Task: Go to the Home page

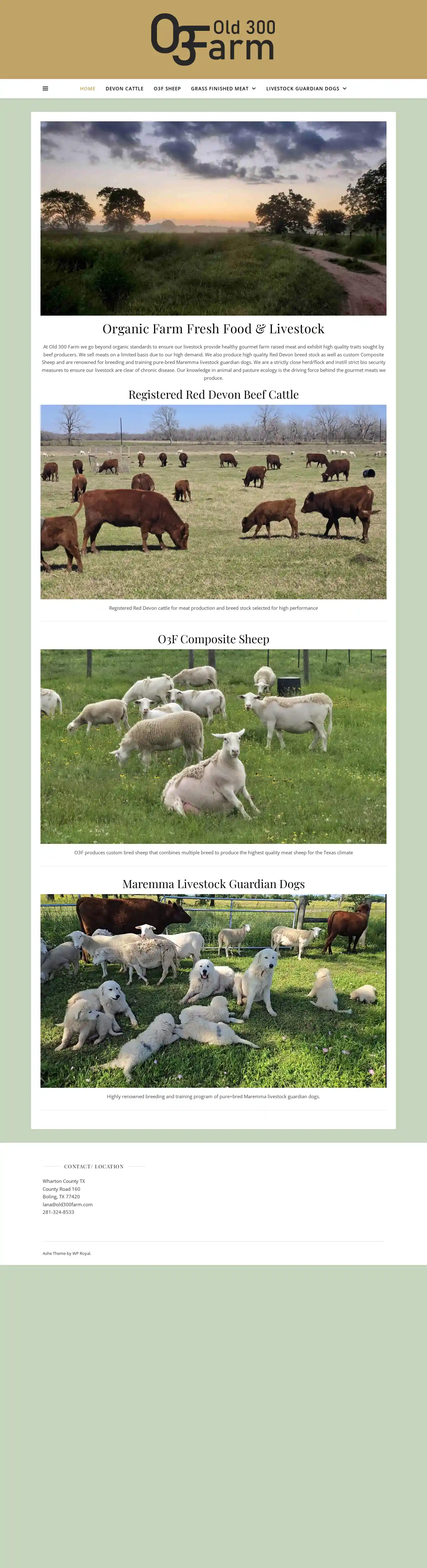Action: (x=88, y=89)
